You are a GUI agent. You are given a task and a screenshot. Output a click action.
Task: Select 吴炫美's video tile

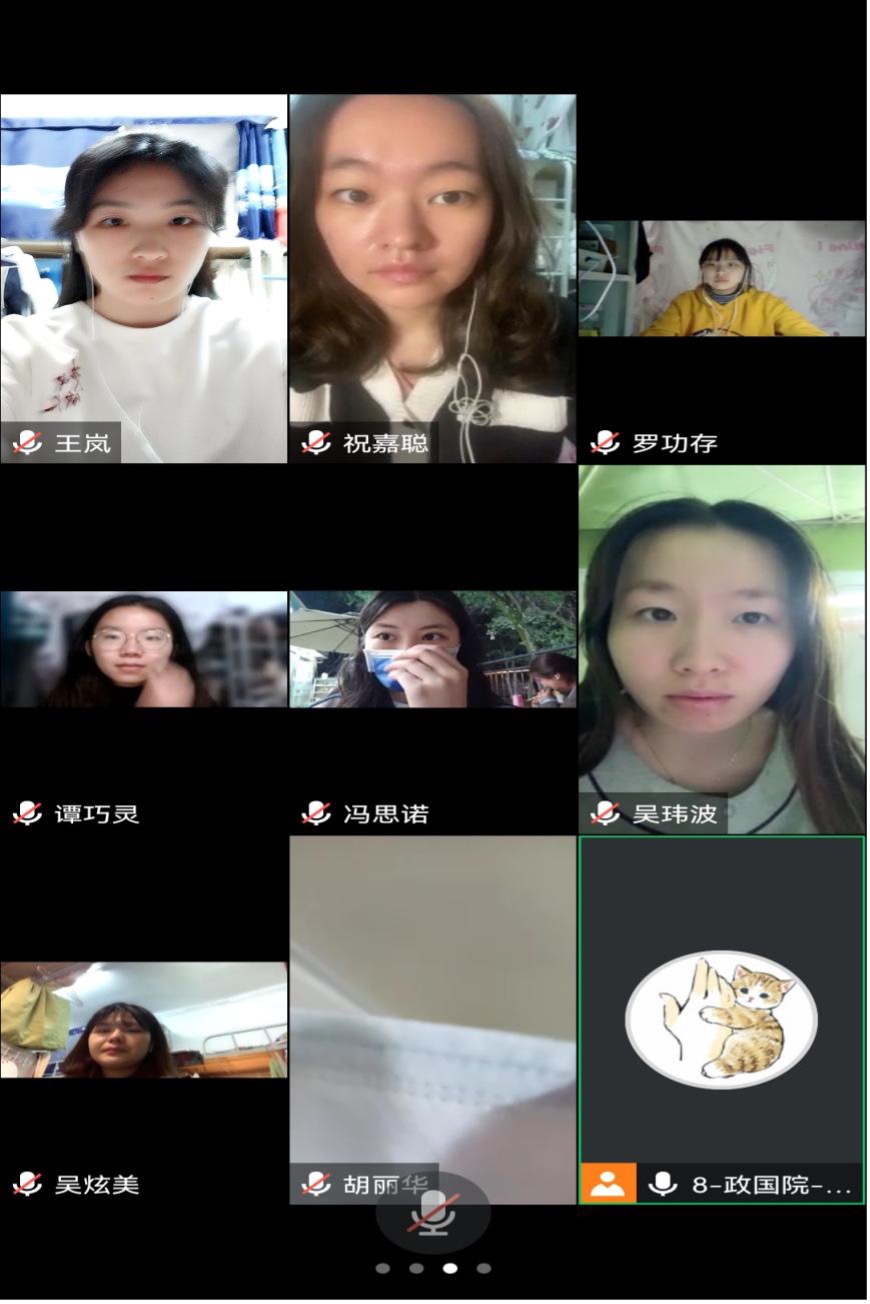143,1020
